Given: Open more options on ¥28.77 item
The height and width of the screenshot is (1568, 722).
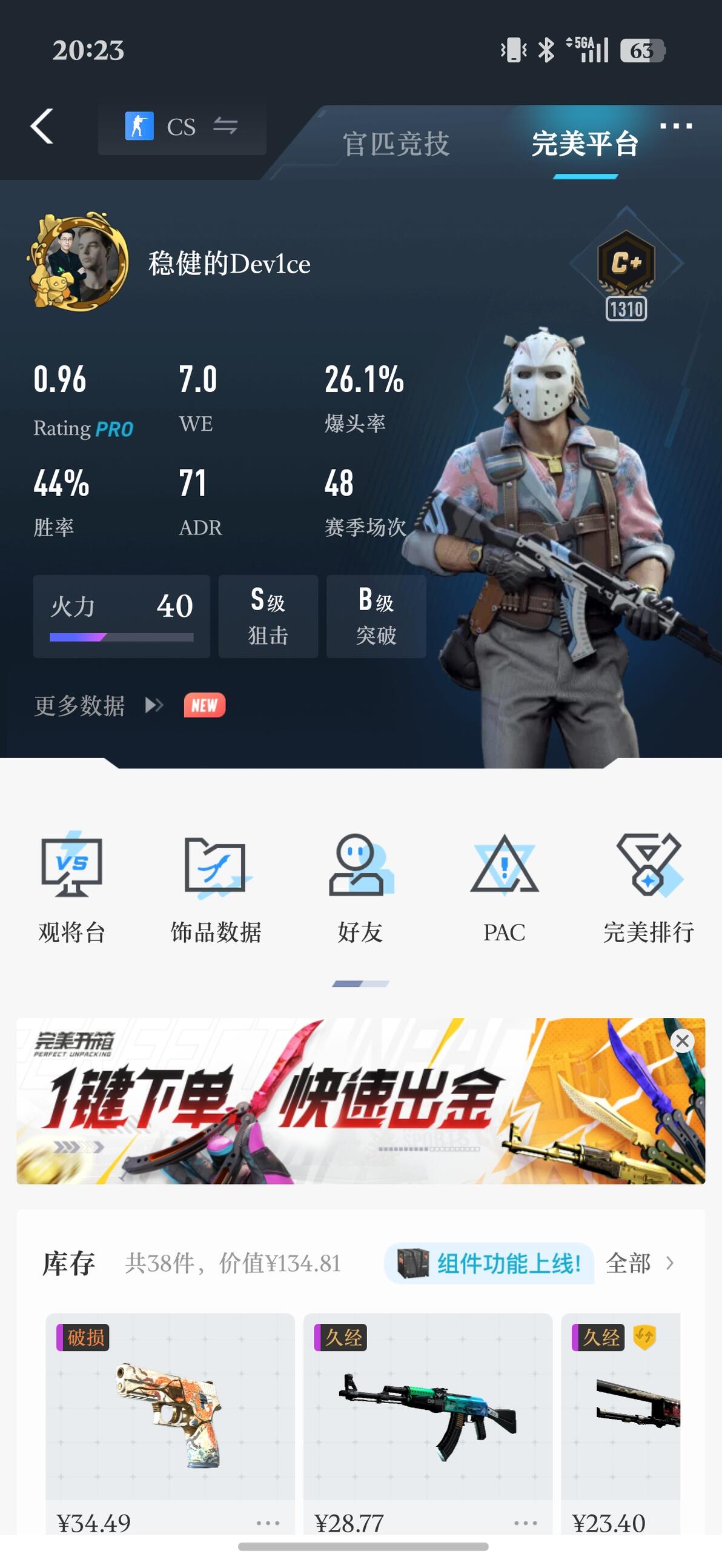Looking at the screenshot, I should click(525, 1523).
